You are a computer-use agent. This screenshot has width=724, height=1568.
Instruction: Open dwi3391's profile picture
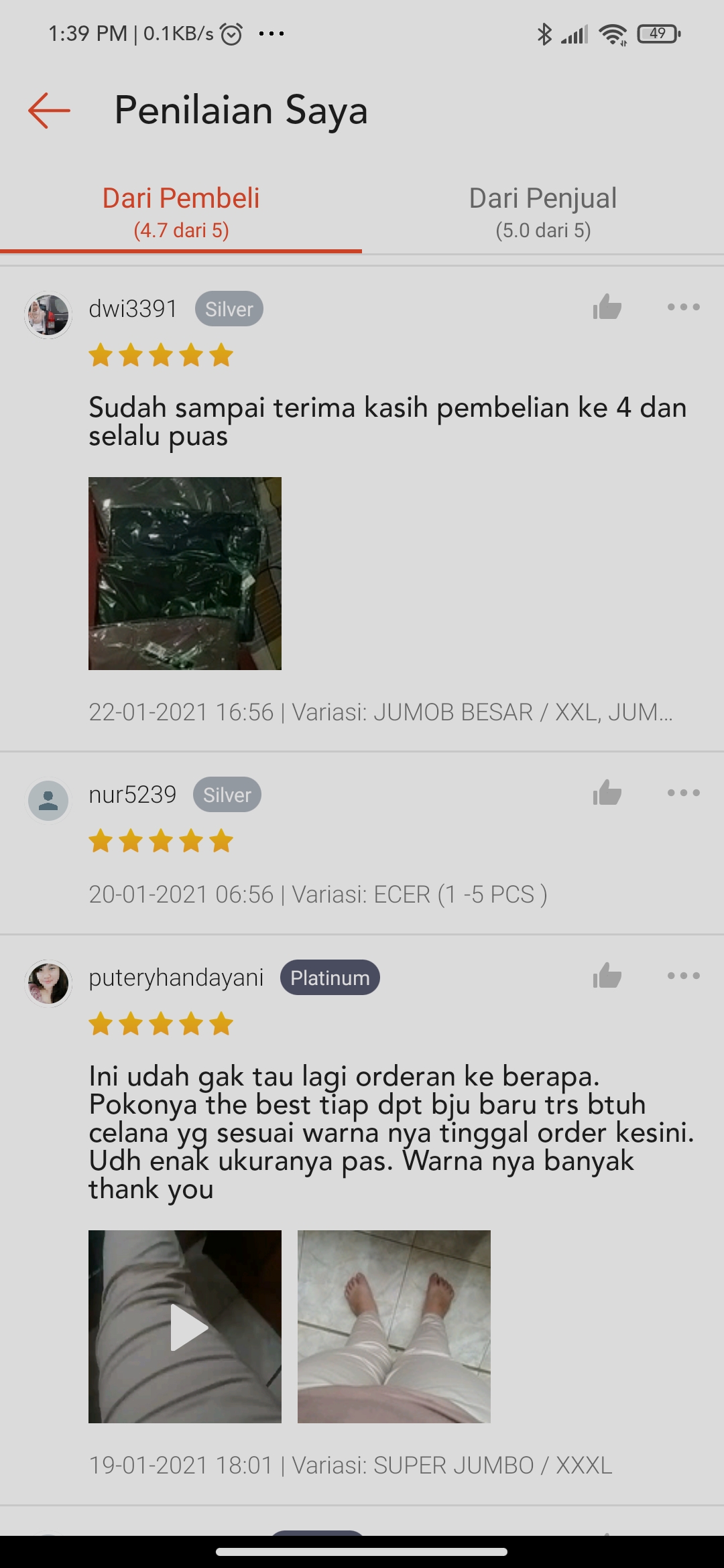[48, 315]
